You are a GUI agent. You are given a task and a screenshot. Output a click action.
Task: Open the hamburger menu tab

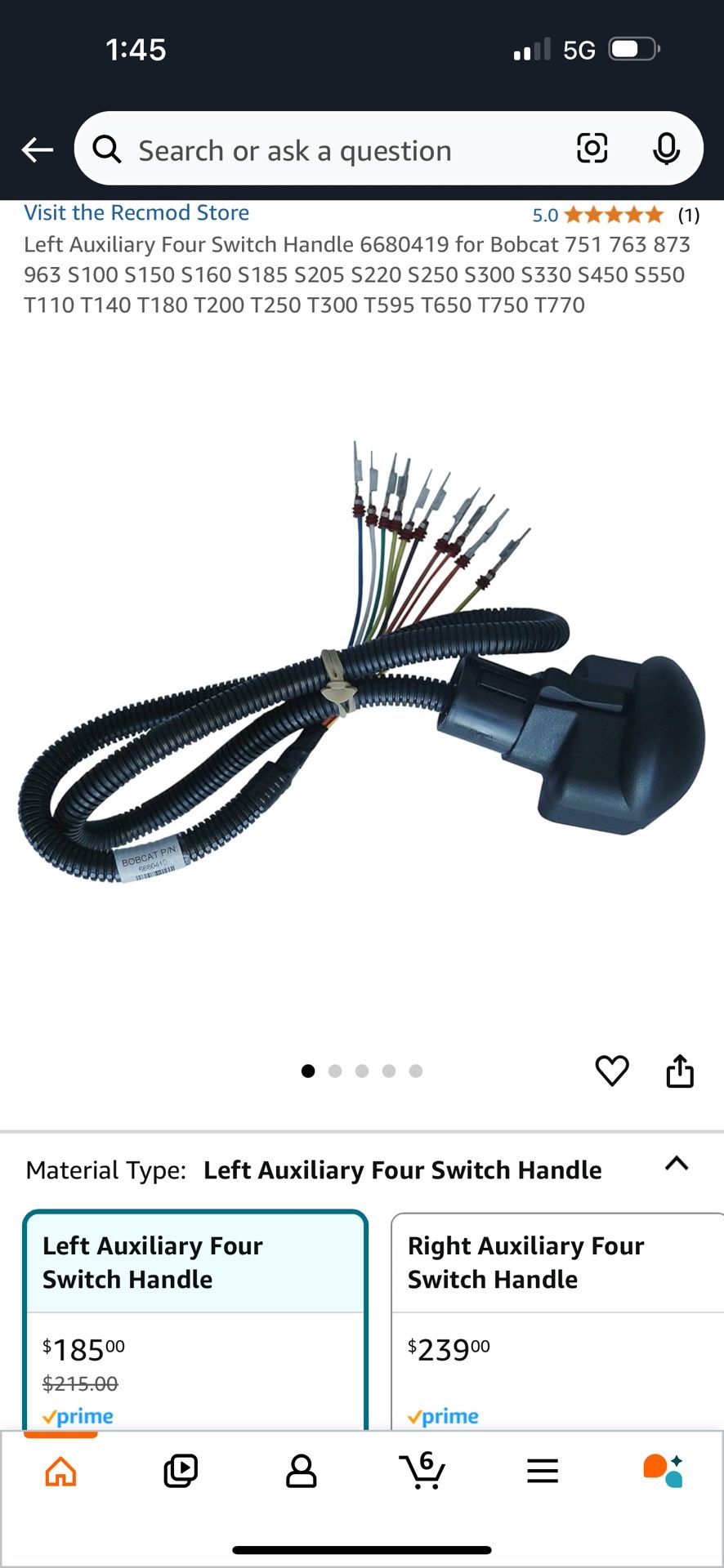click(x=543, y=1472)
